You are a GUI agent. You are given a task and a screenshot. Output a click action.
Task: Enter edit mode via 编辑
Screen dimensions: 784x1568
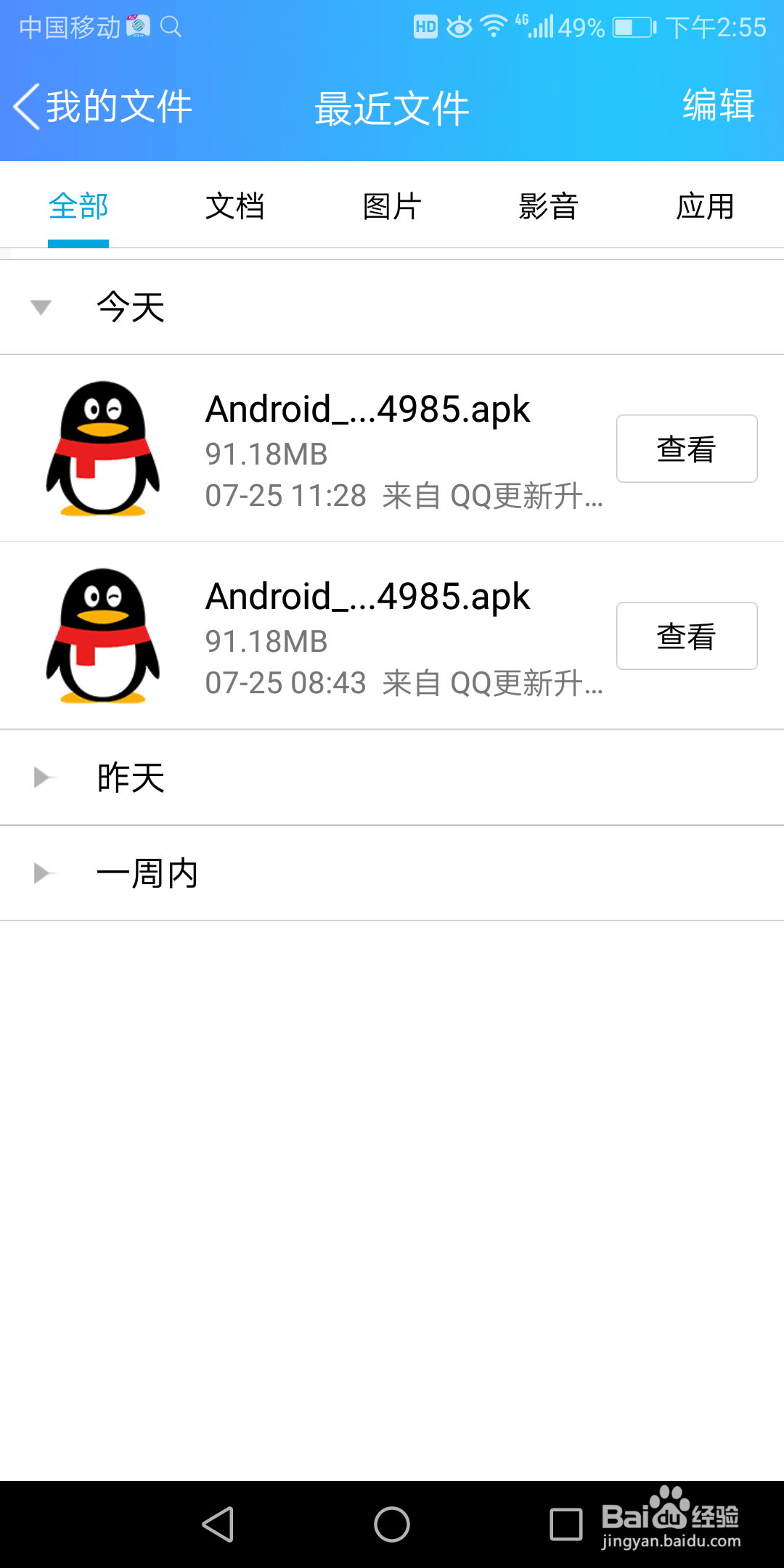pyautogui.click(x=719, y=105)
